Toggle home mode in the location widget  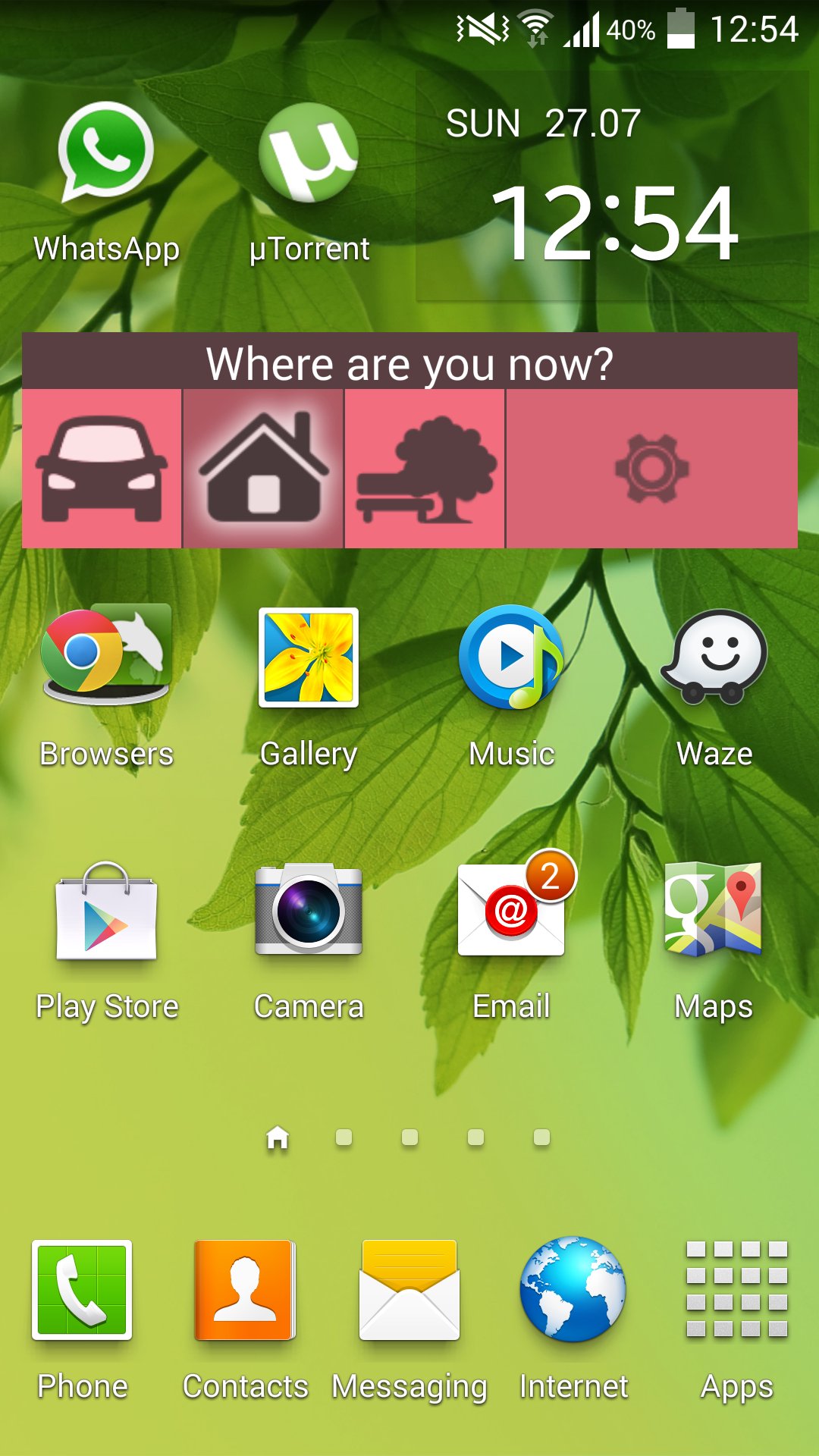[263, 468]
